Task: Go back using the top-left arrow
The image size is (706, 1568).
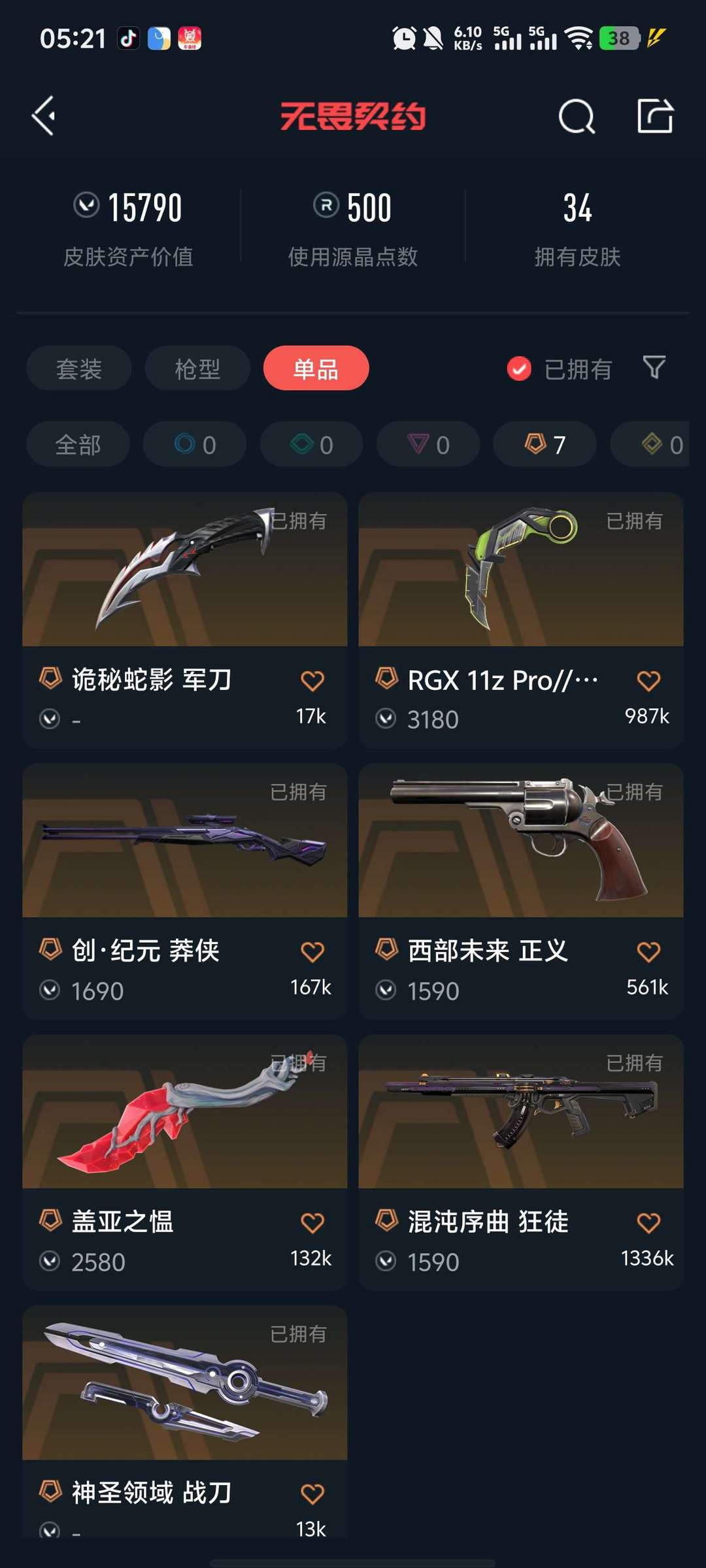Action: pos(44,117)
